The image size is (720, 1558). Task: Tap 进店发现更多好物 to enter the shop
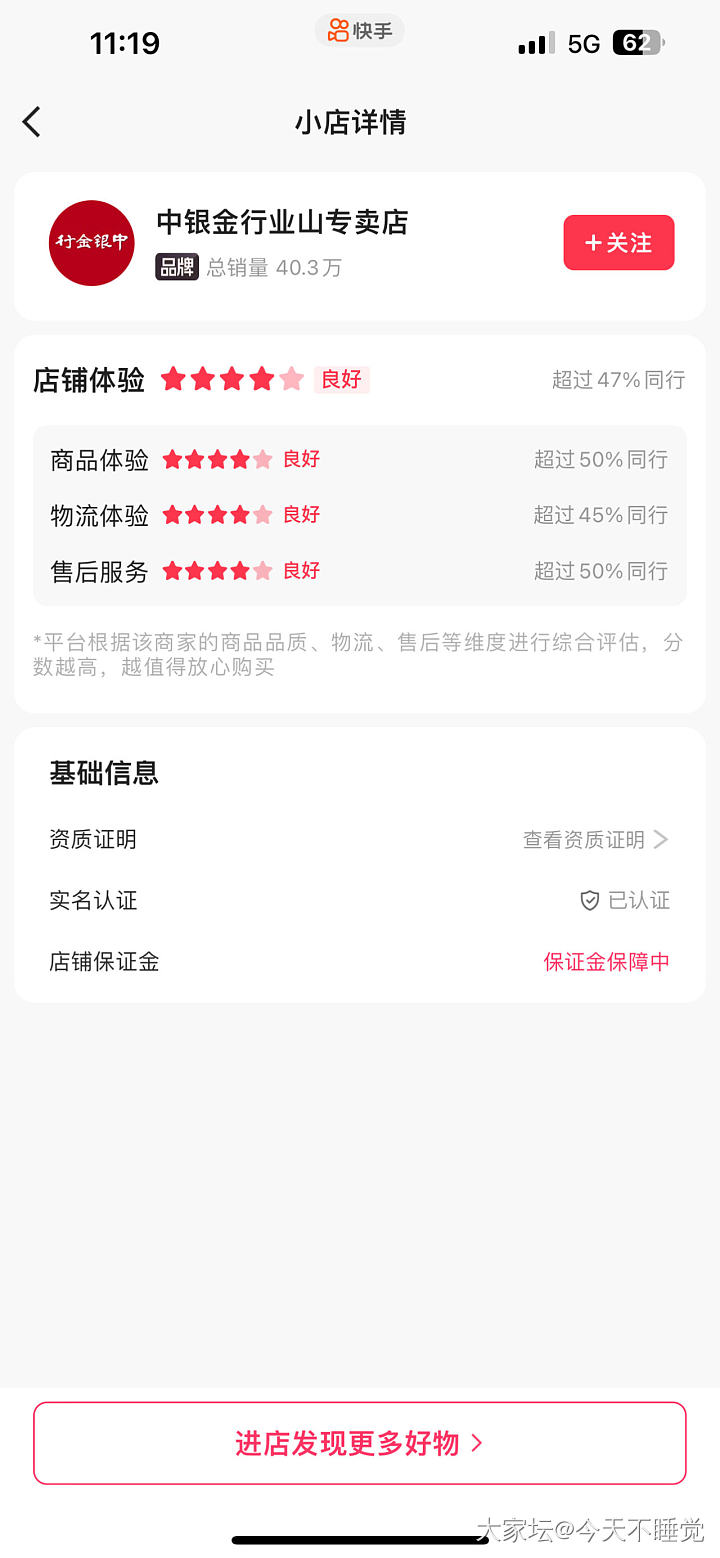360,1443
